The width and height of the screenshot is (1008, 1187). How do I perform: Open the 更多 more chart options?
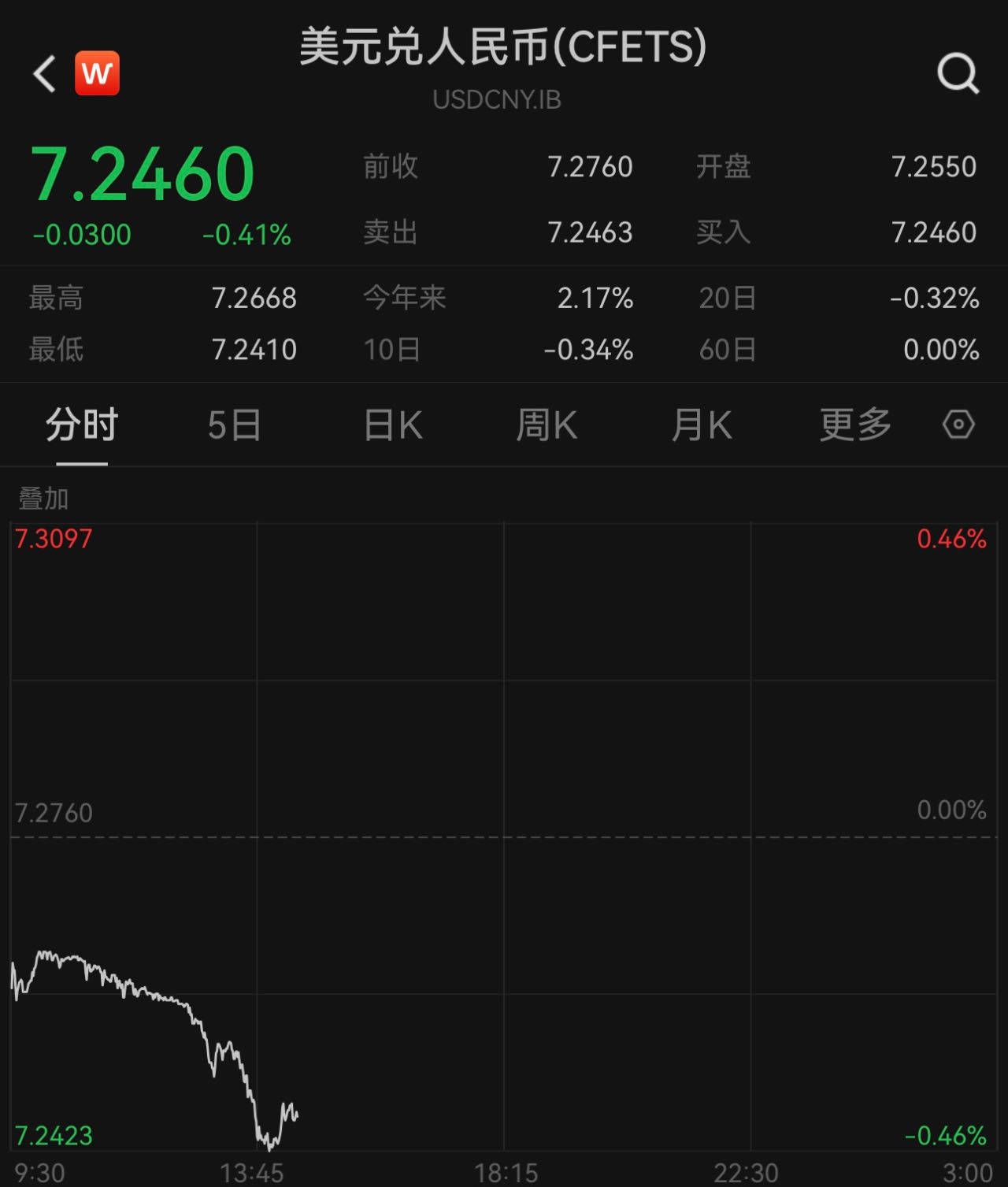click(x=855, y=425)
